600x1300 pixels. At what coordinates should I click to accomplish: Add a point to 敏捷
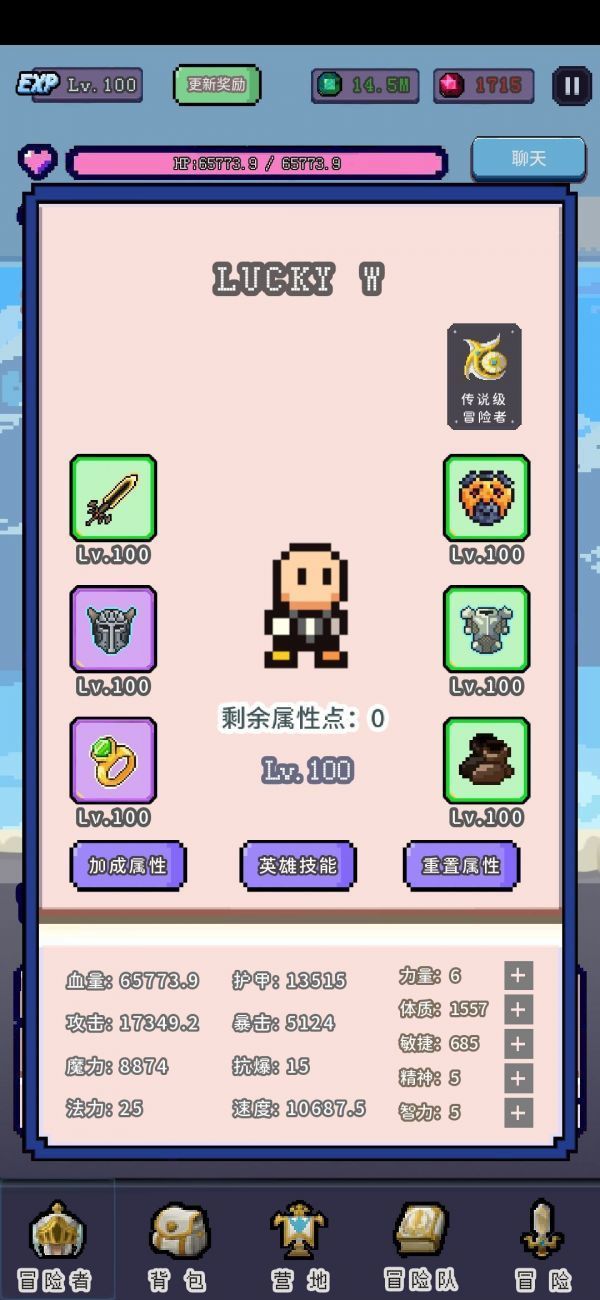tap(518, 1044)
